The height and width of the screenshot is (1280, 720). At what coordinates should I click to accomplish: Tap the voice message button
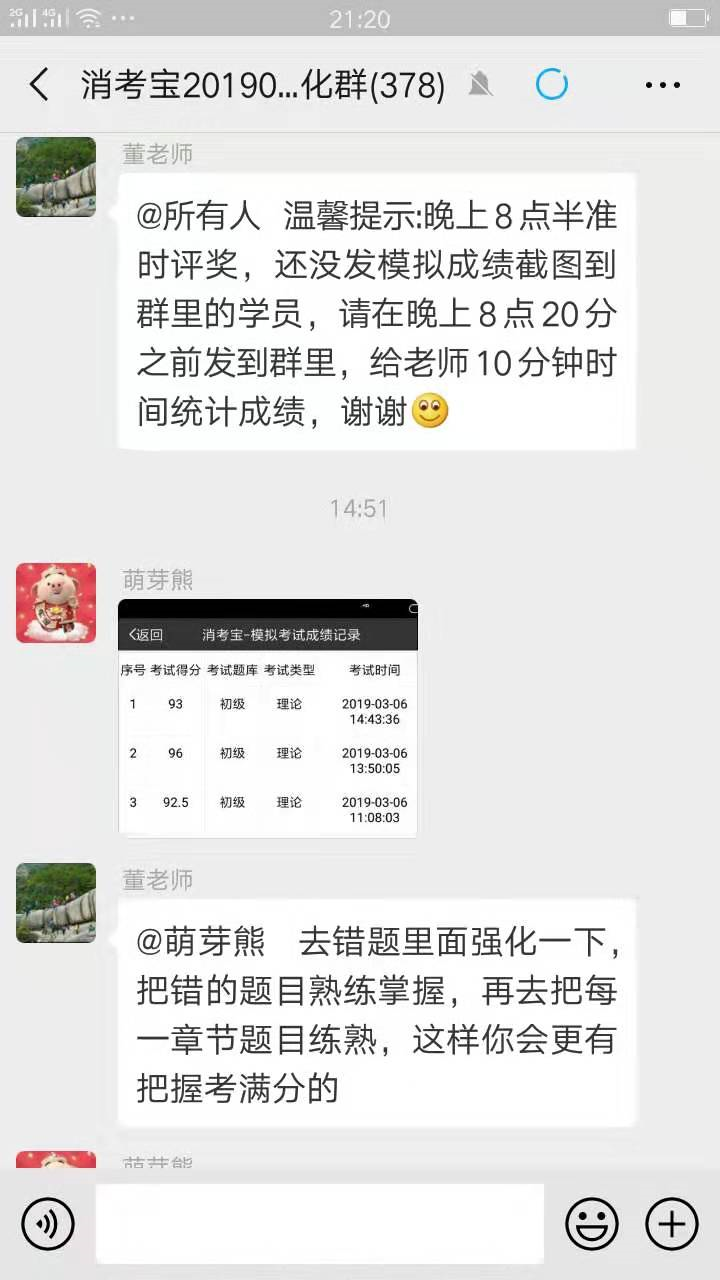[48, 1223]
